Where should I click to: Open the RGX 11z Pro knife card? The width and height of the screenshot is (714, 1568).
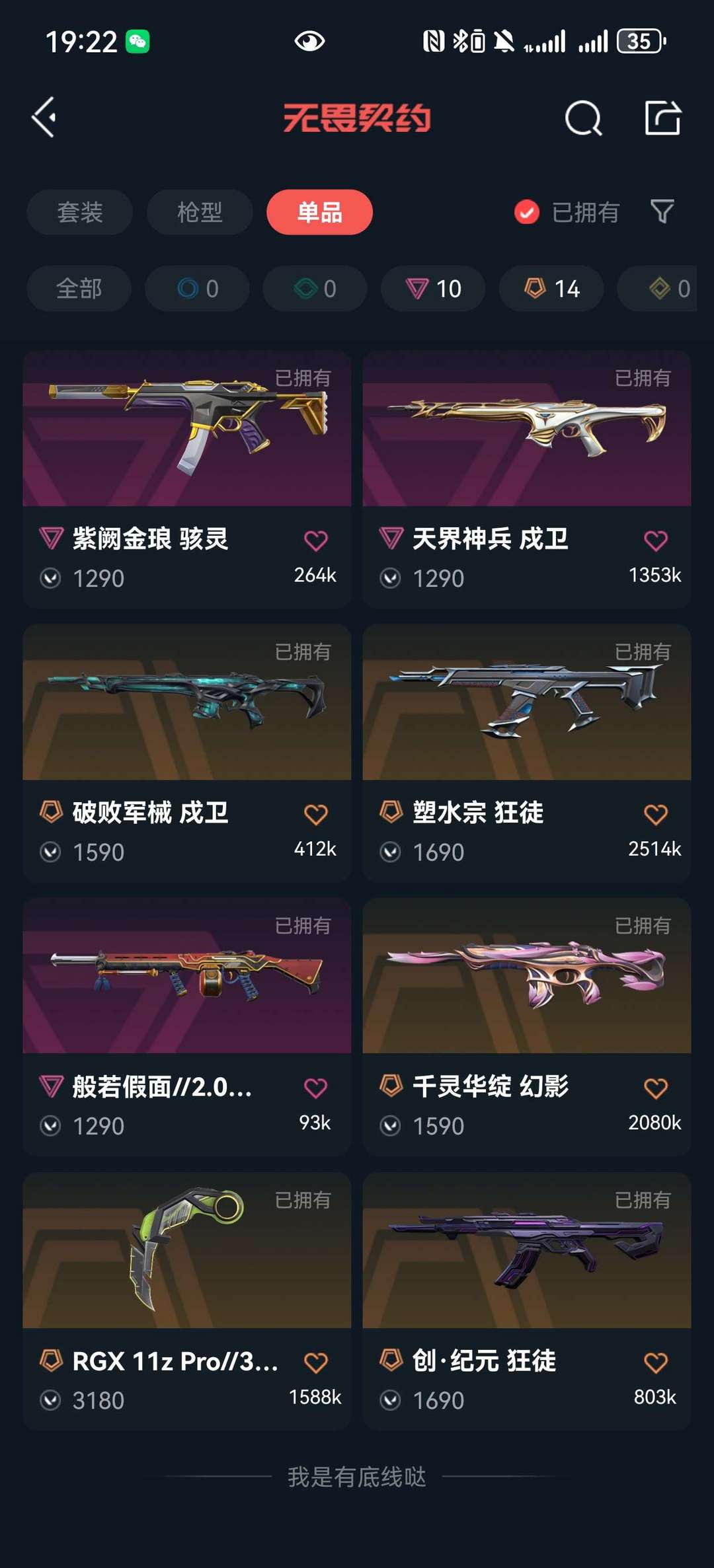187,1302
